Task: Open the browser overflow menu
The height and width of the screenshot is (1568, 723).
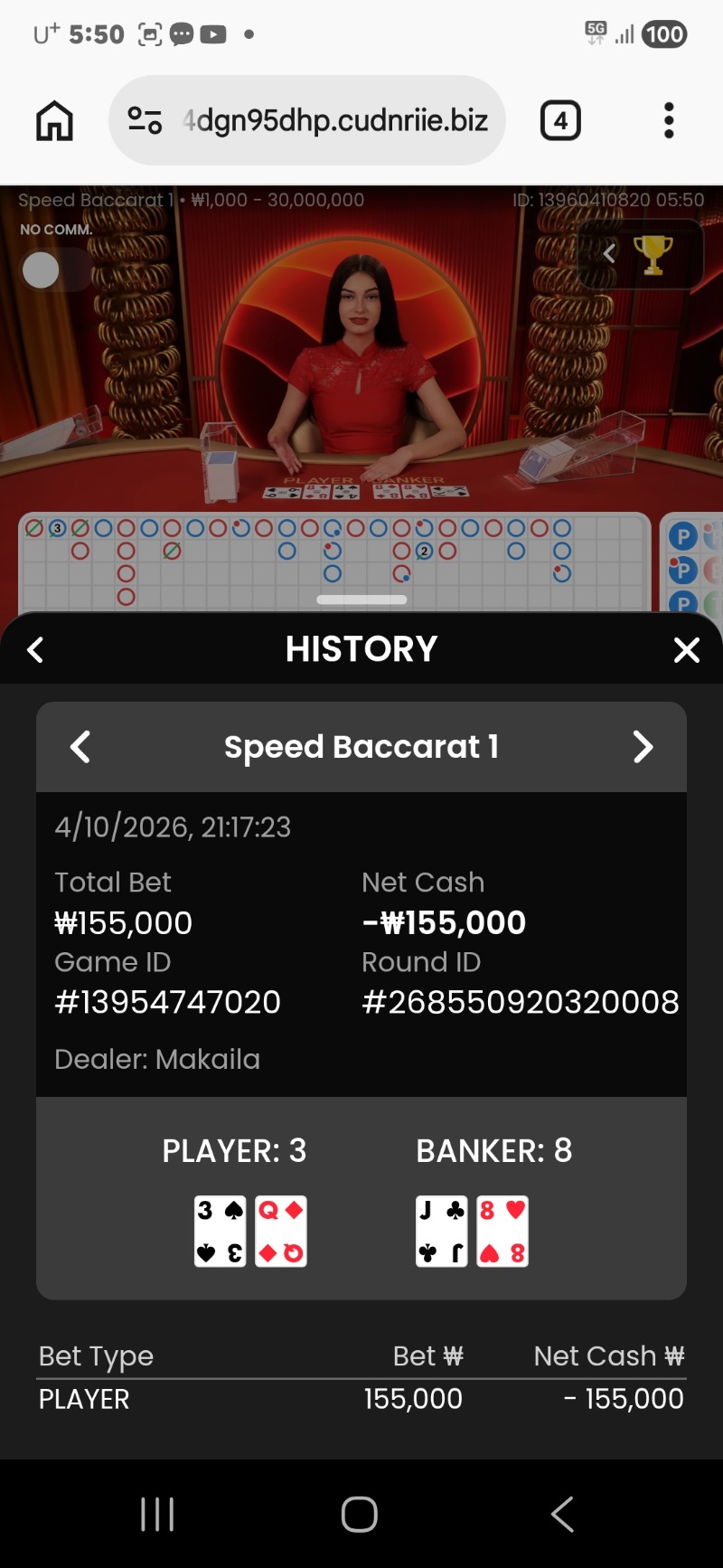Action: tap(669, 120)
